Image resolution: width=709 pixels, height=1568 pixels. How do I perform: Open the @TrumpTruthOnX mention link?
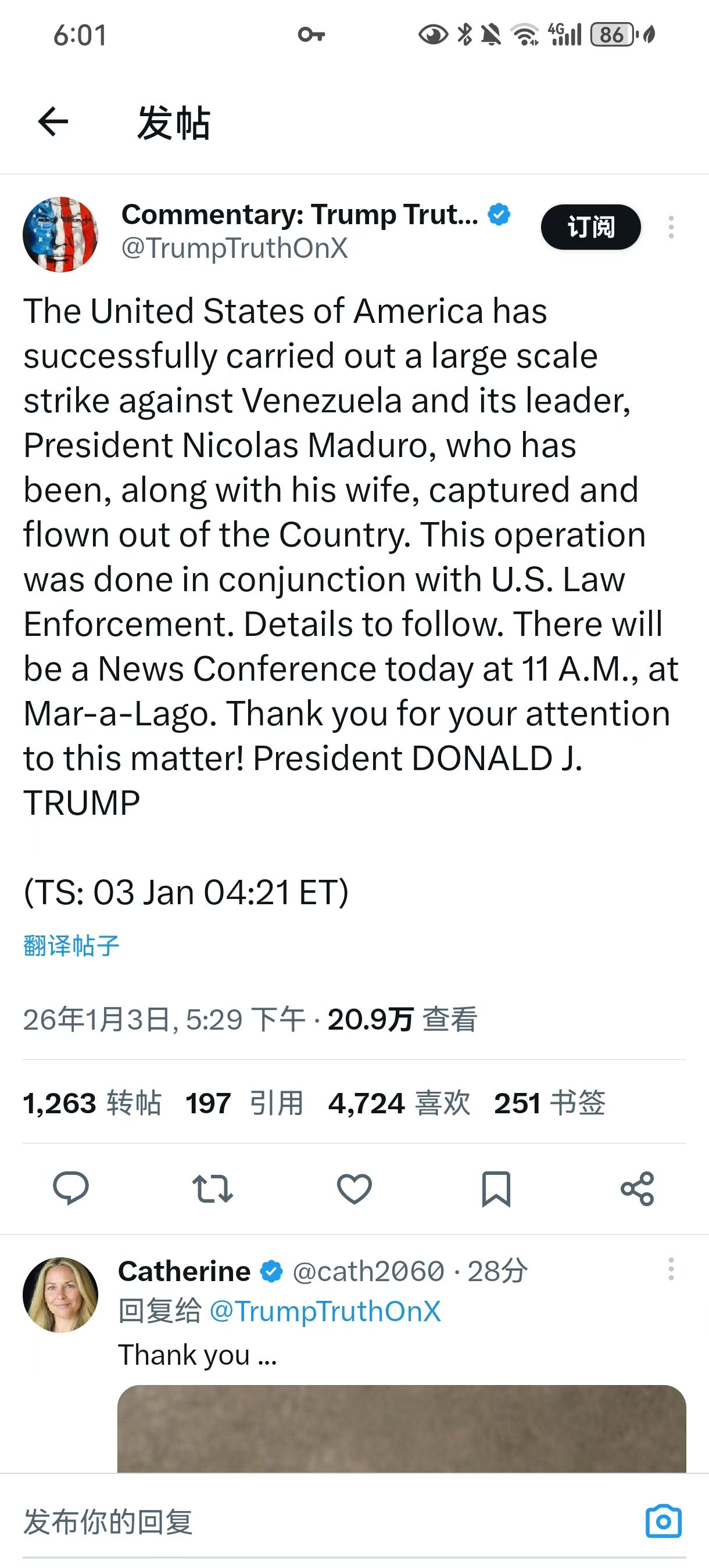(325, 1312)
